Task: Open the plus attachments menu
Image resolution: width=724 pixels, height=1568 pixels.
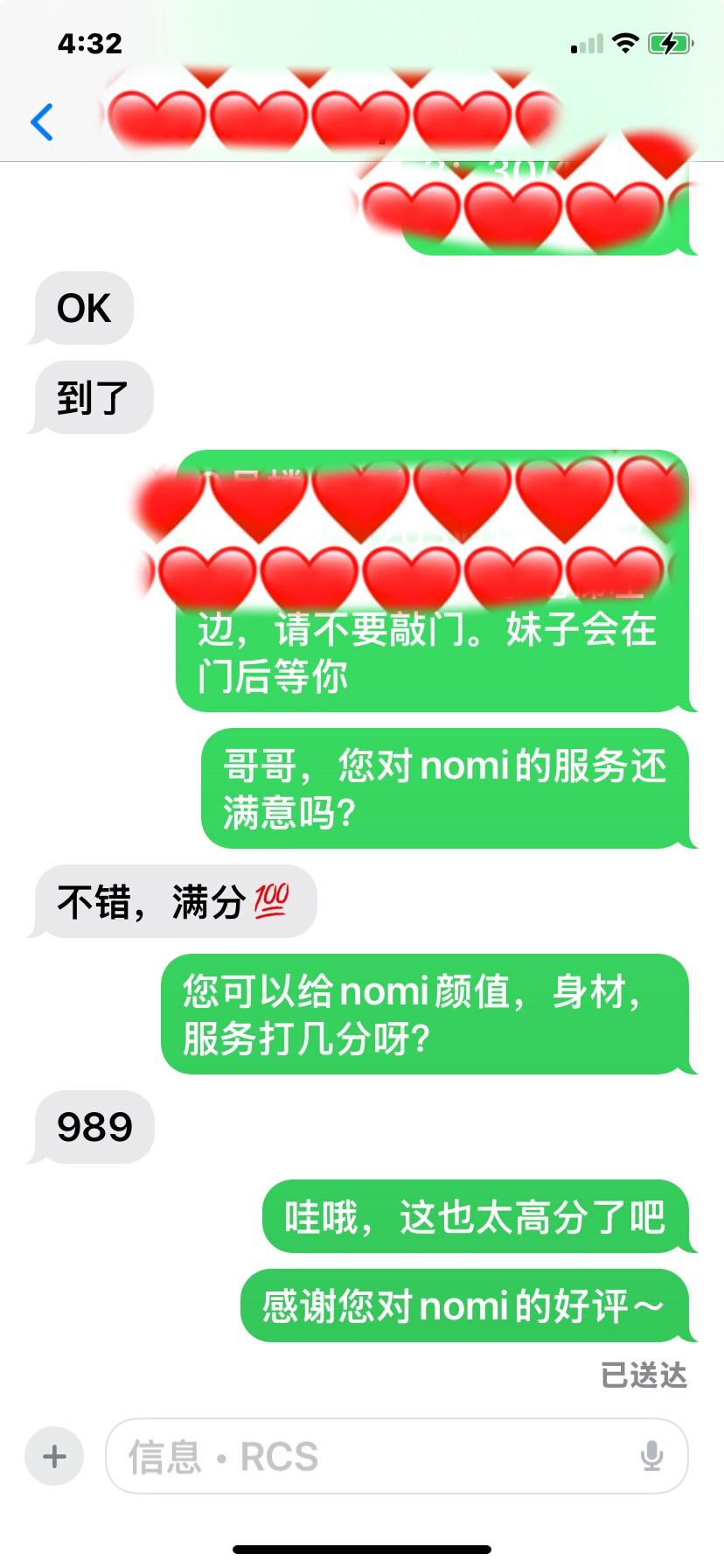Action: click(54, 1457)
